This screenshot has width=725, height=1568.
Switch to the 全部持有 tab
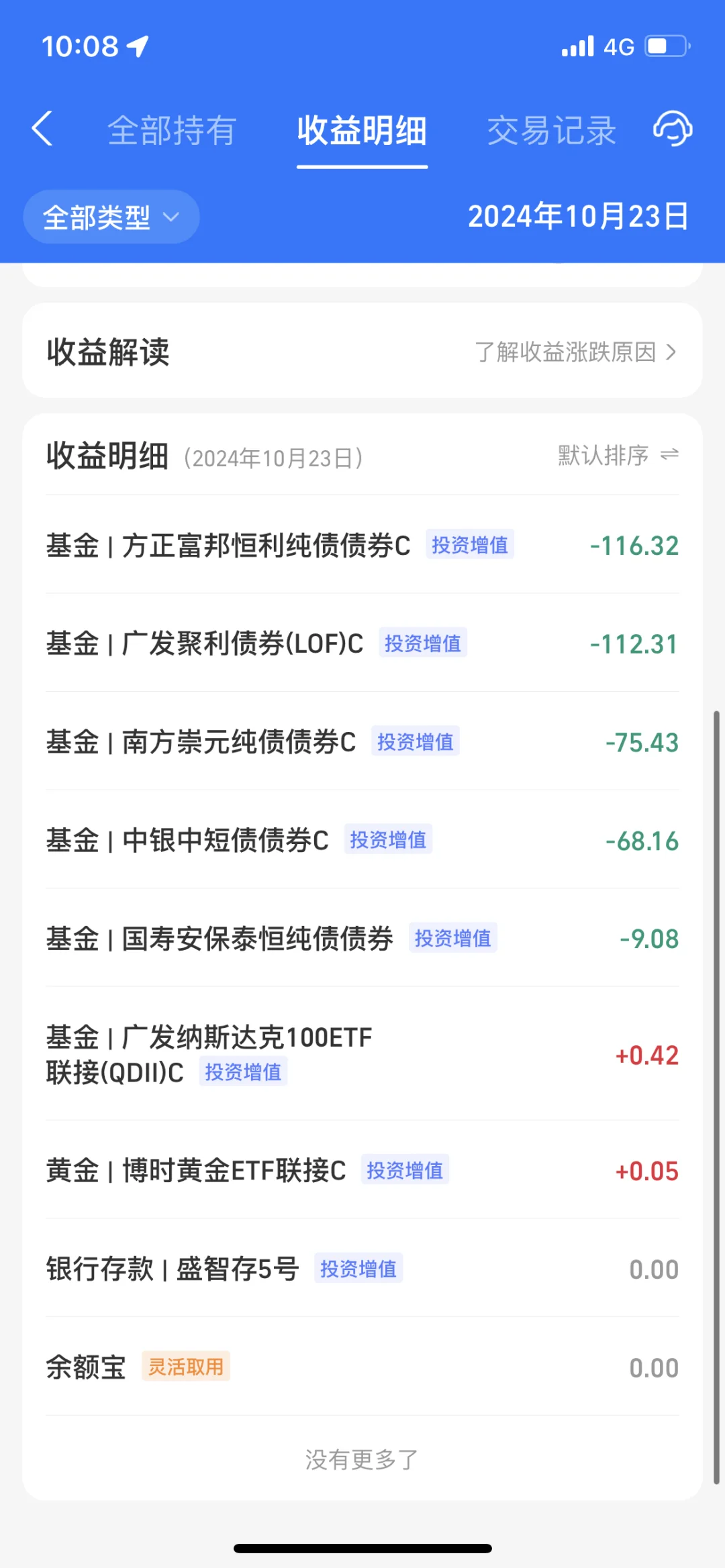tap(171, 129)
